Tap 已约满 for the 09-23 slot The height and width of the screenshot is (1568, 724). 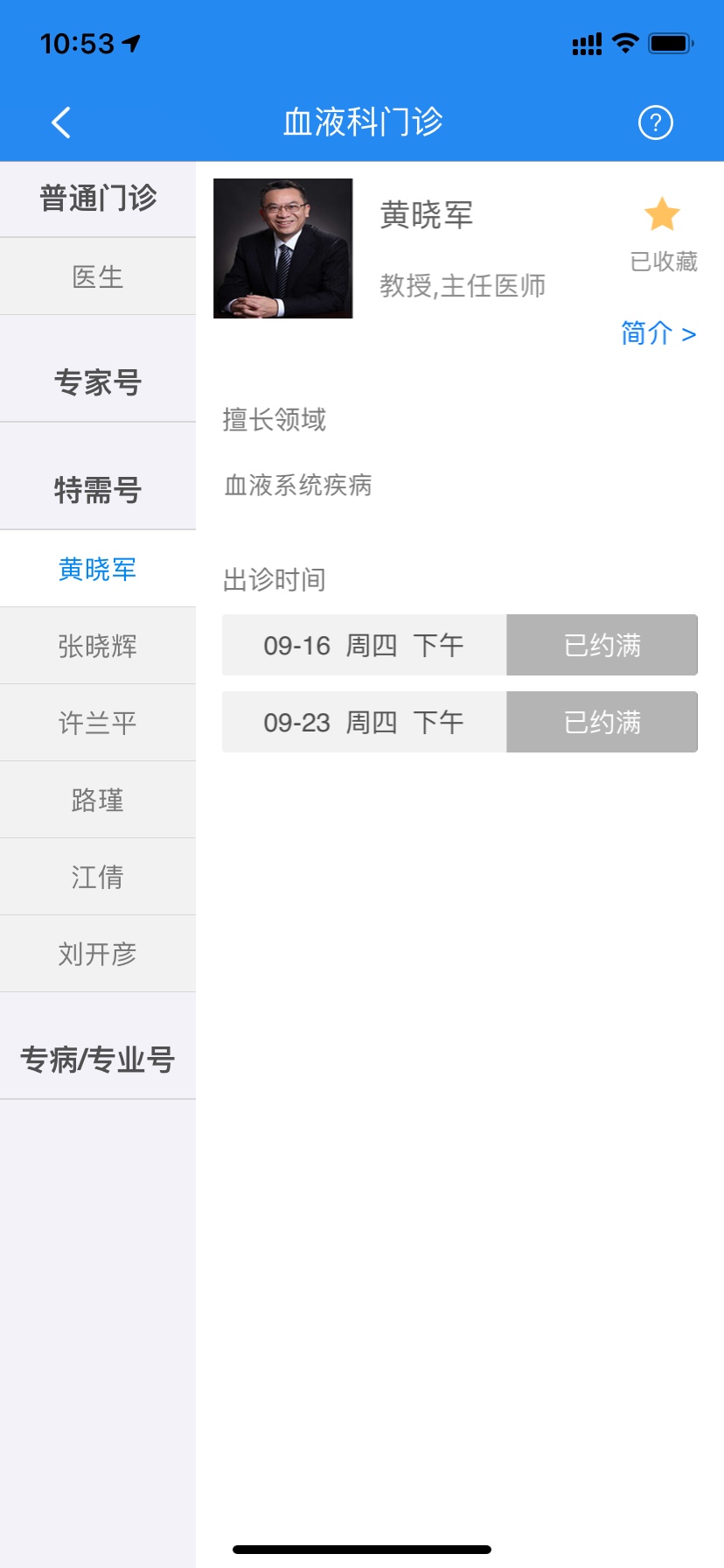point(602,722)
